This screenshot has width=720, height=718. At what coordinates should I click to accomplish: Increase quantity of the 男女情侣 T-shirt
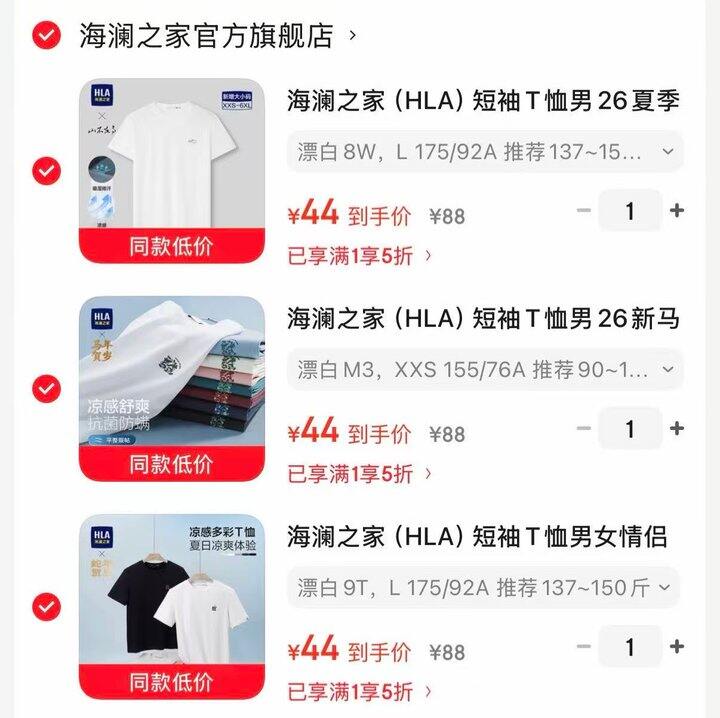(x=677, y=647)
